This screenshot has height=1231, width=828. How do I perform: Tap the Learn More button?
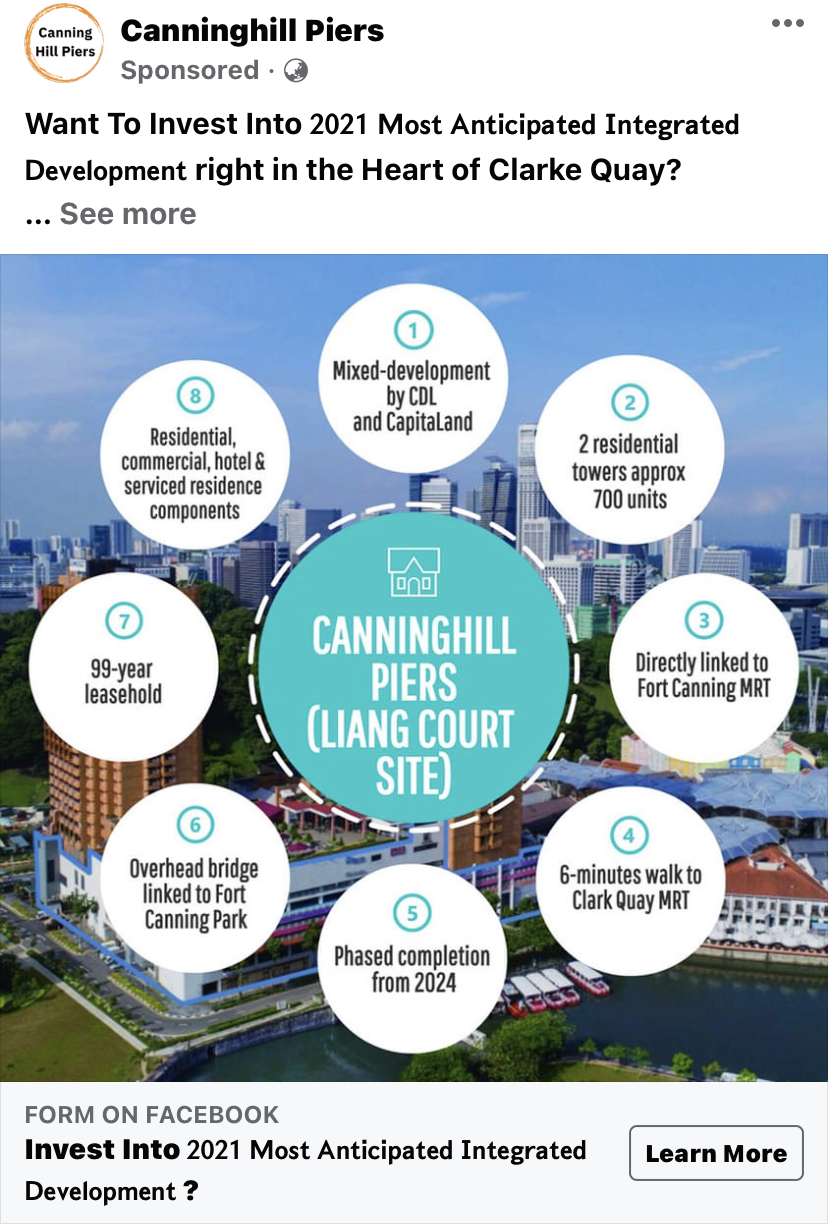click(x=716, y=1153)
